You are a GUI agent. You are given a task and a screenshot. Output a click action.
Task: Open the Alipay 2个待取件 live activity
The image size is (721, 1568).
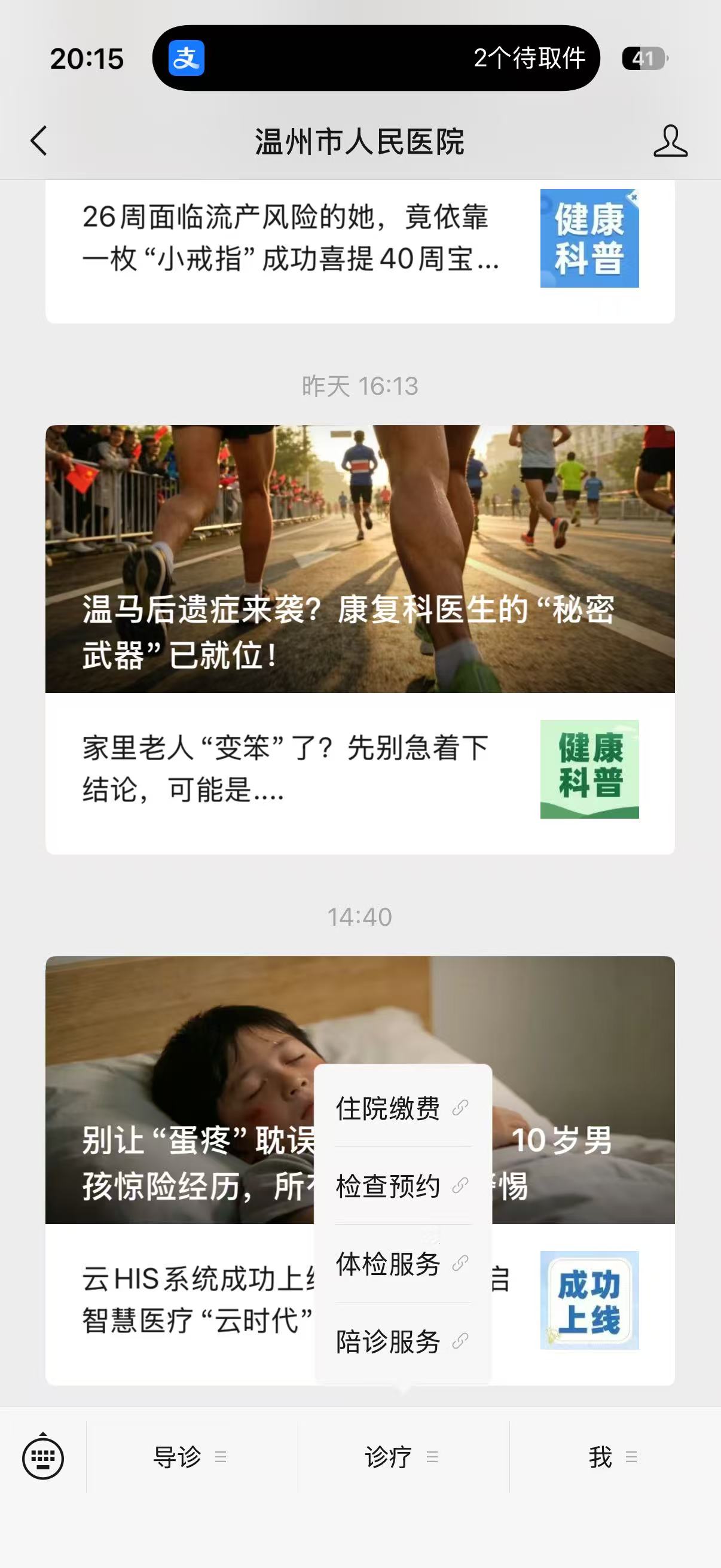376,59
